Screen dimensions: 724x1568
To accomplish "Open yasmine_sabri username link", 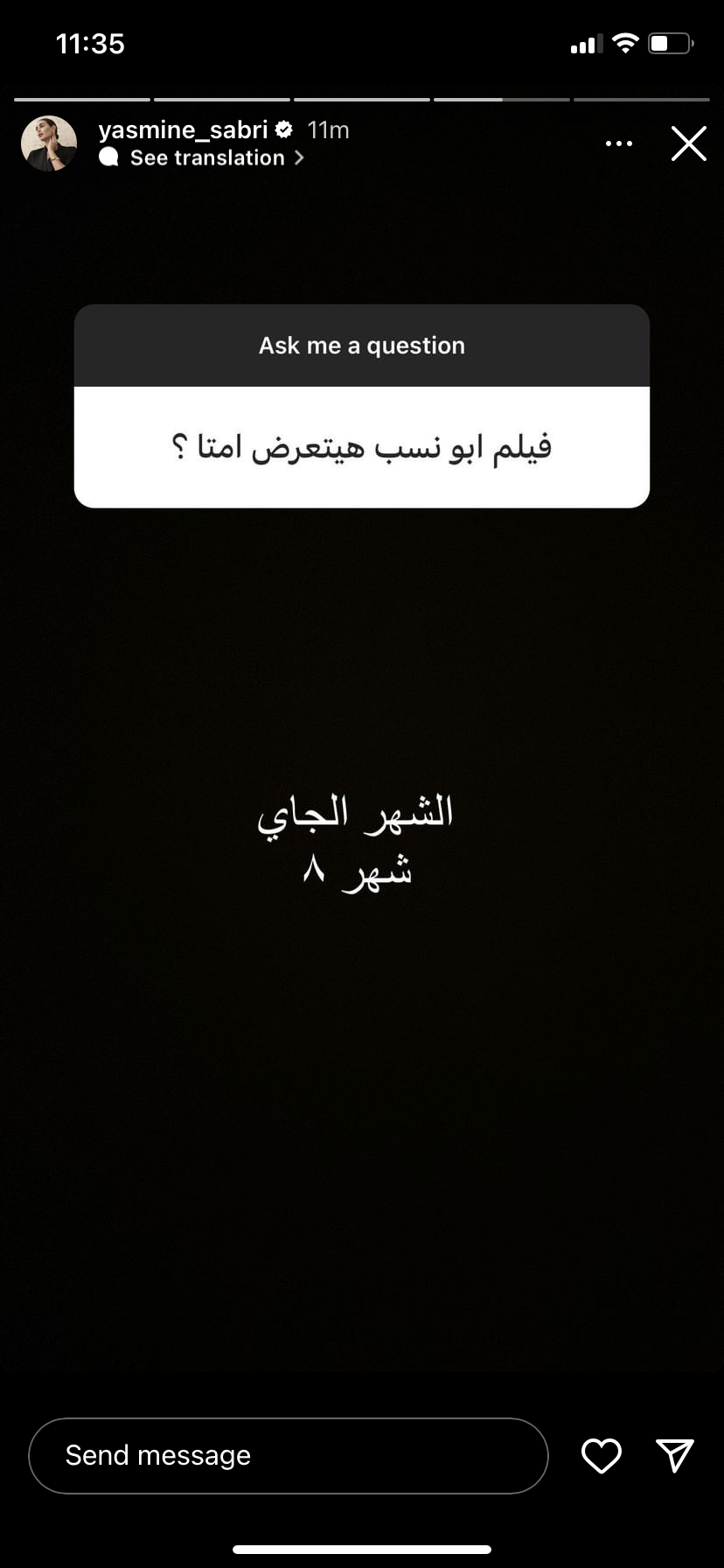I will (x=183, y=129).
